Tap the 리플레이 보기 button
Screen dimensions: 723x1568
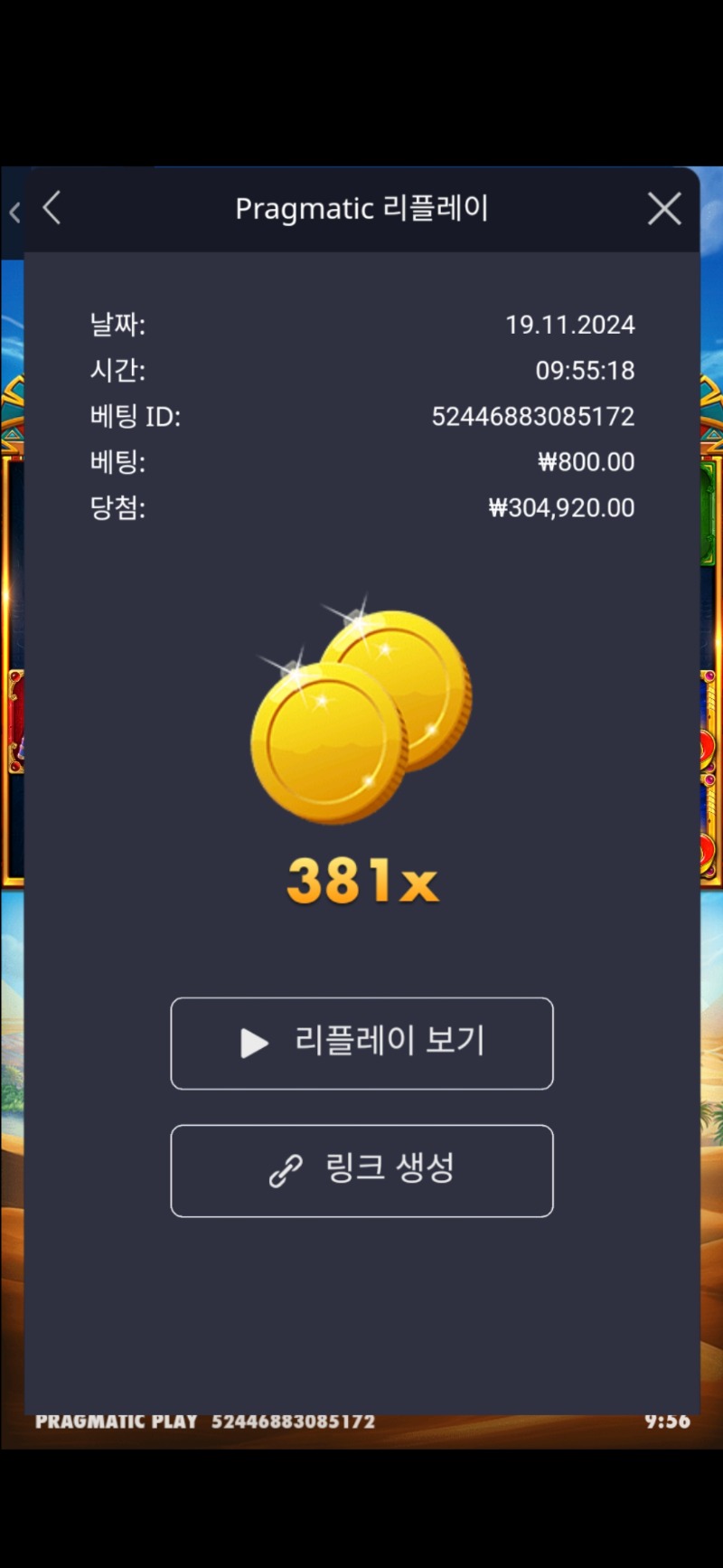[361, 1043]
